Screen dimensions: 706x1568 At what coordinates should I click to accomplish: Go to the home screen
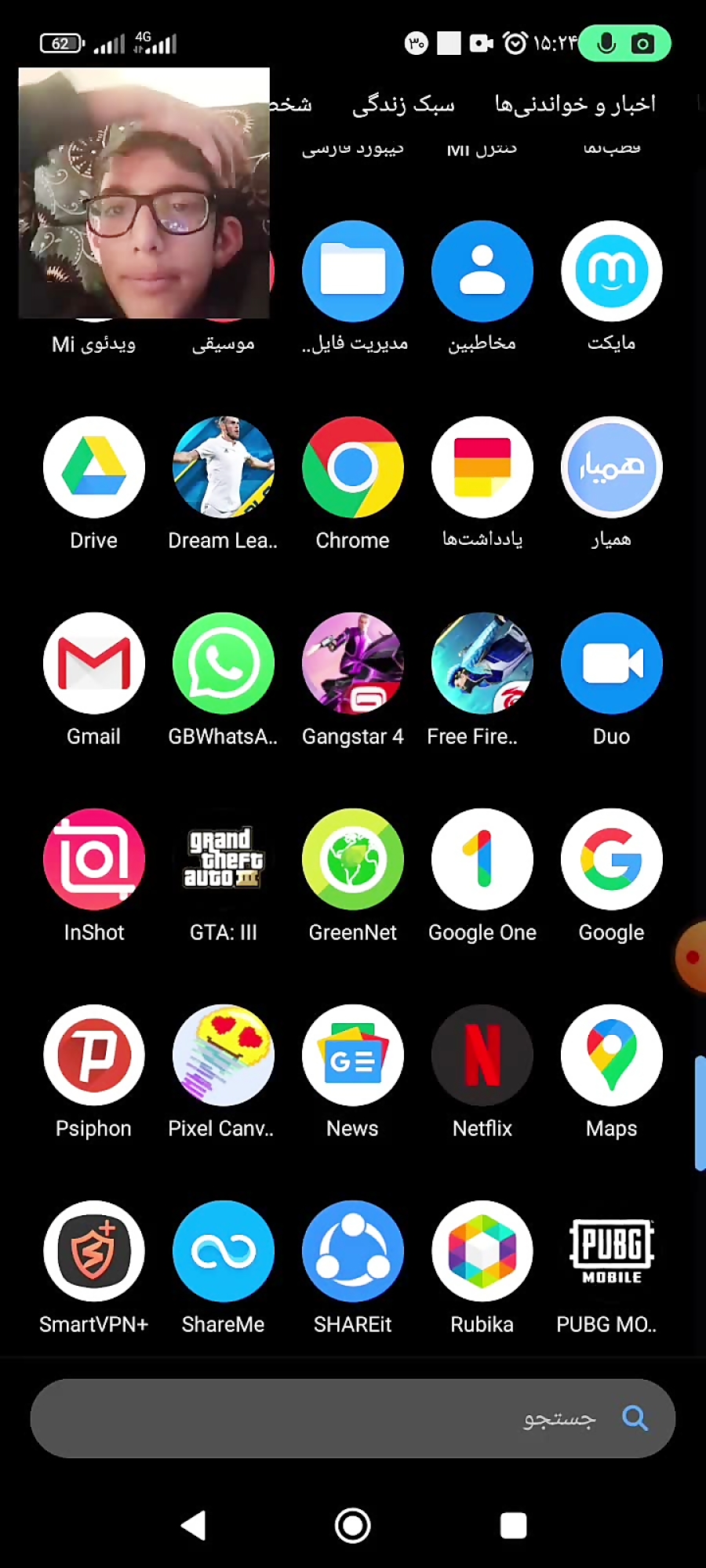(353, 1526)
